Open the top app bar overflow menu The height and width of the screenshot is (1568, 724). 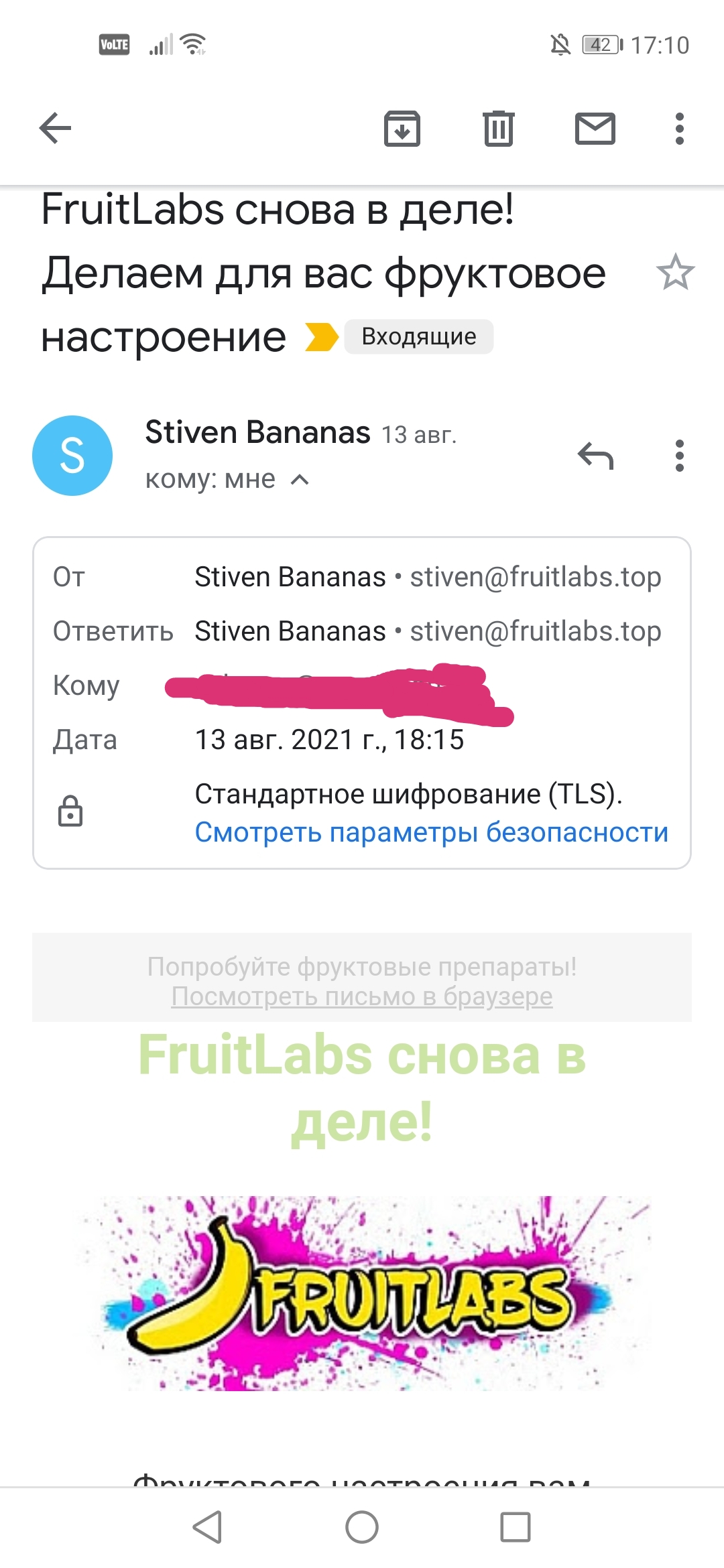(x=679, y=128)
